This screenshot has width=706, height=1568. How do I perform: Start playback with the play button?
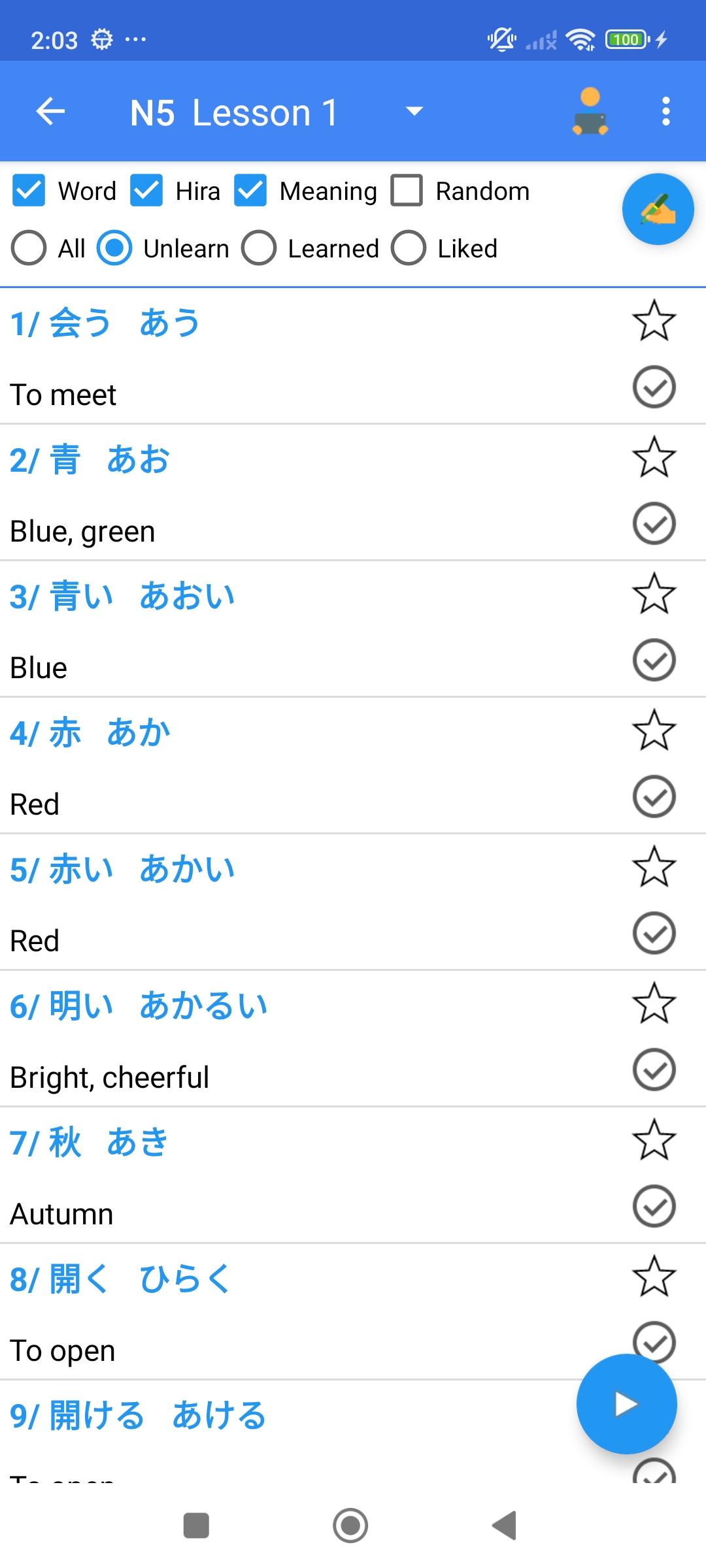click(x=626, y=1404)
